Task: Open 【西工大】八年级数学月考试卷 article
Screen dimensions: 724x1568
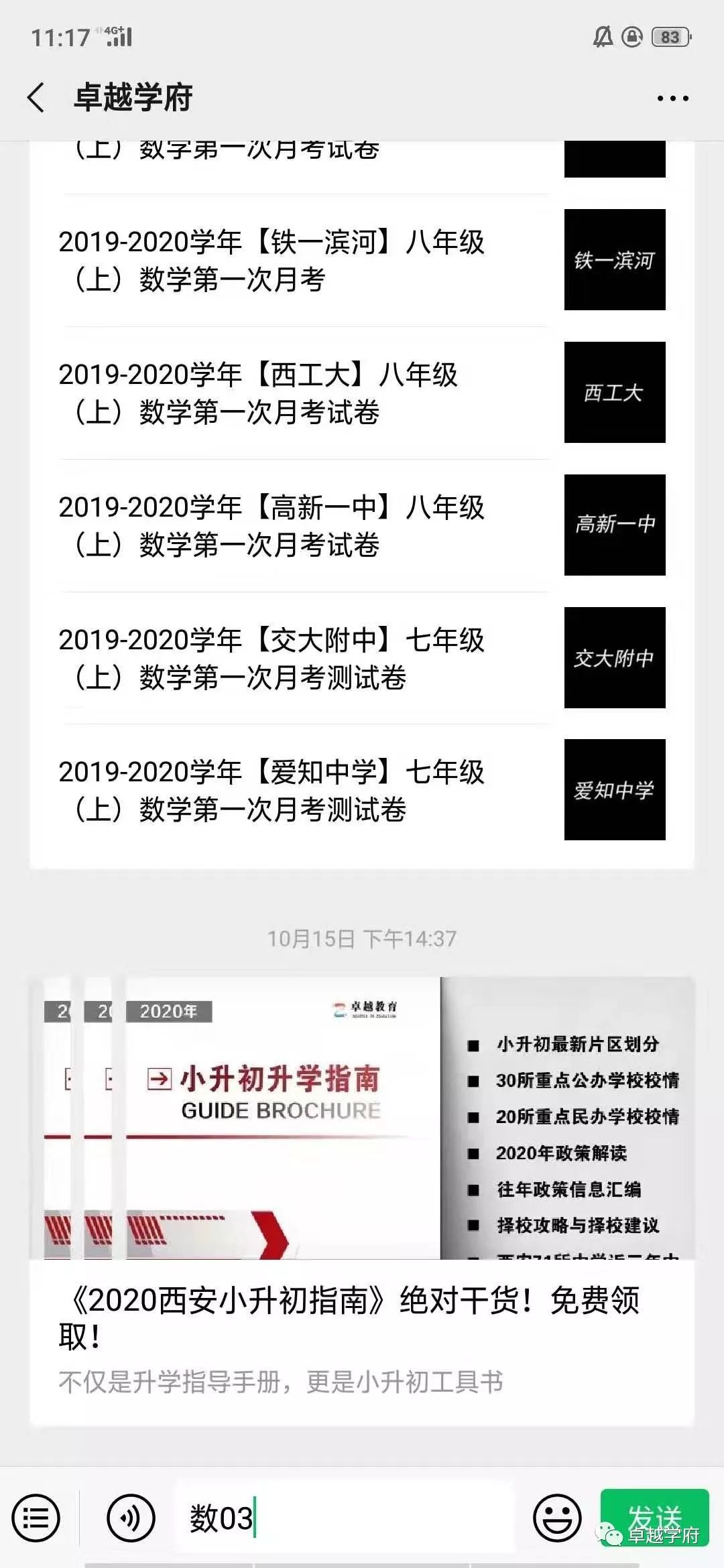Action: coord(362,393)
